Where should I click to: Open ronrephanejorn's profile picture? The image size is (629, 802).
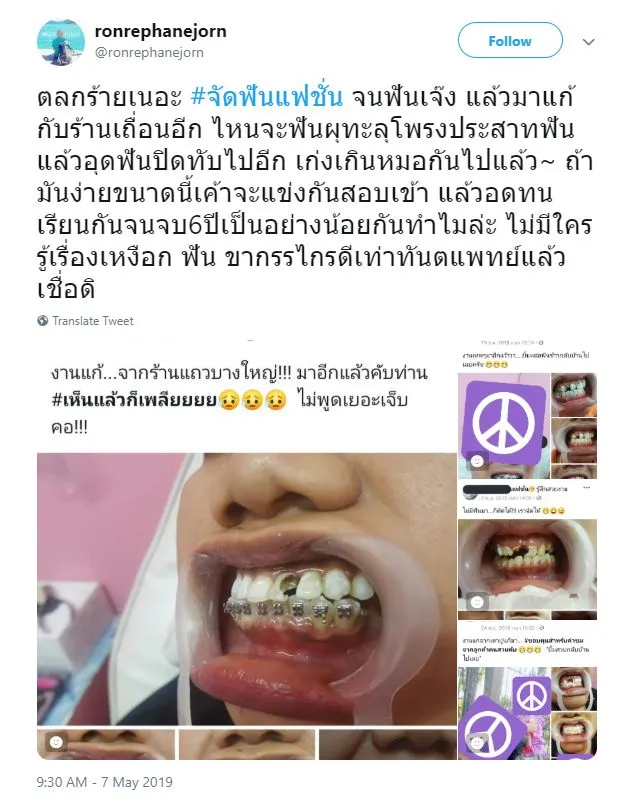point(61,42)
